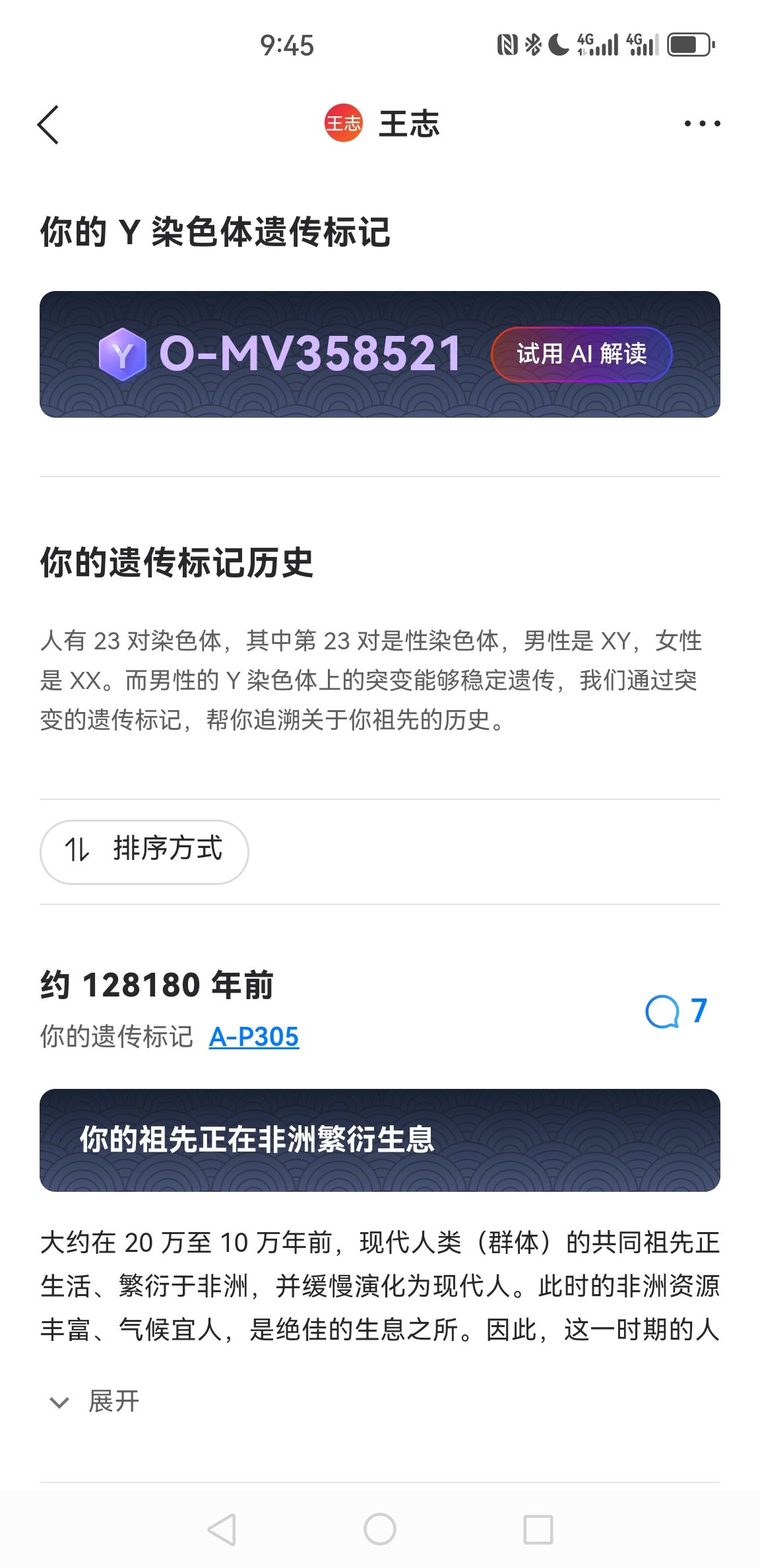Open the system recent apps view
The width and height of the screenshot is (760, 1568).
coord(538,1529)
